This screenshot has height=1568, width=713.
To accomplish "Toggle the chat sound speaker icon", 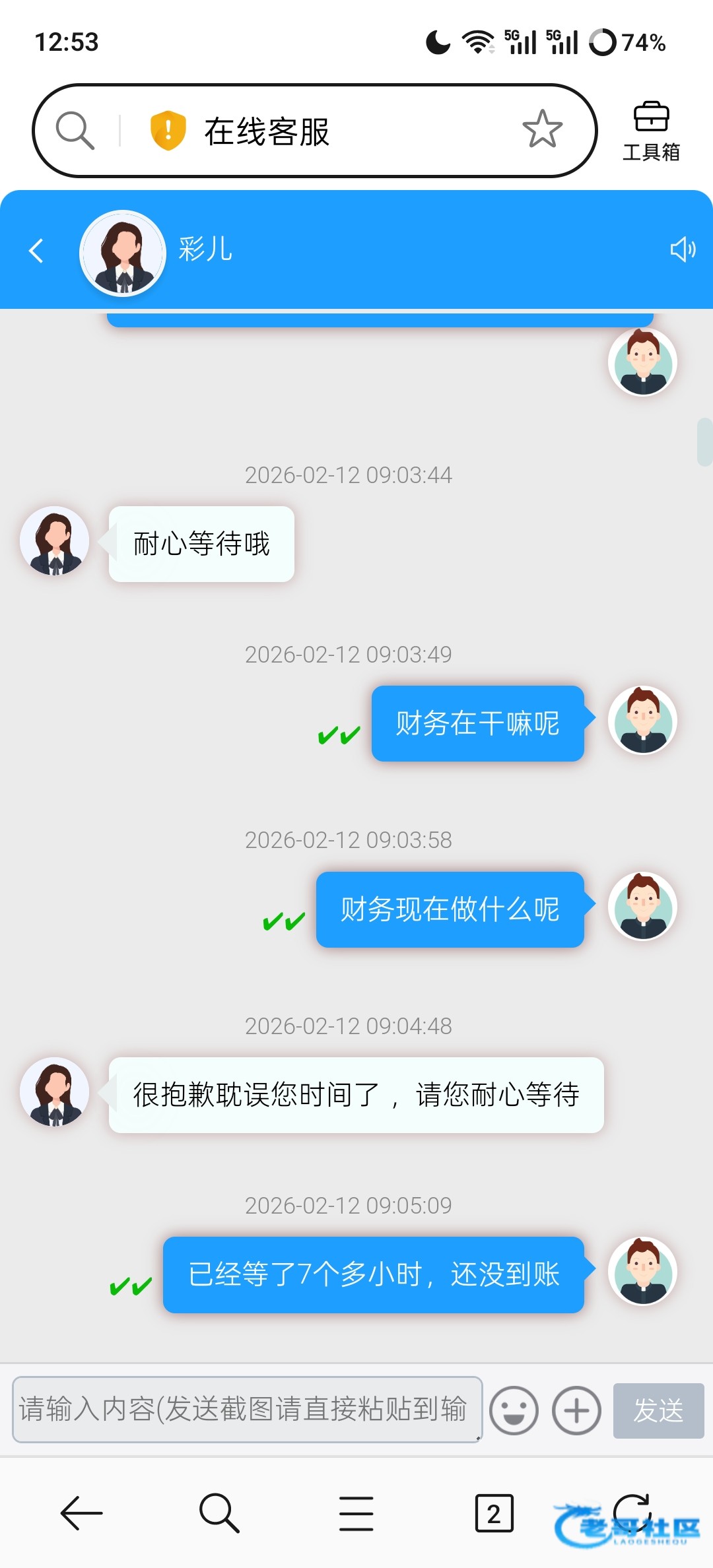I will (683, 249).
